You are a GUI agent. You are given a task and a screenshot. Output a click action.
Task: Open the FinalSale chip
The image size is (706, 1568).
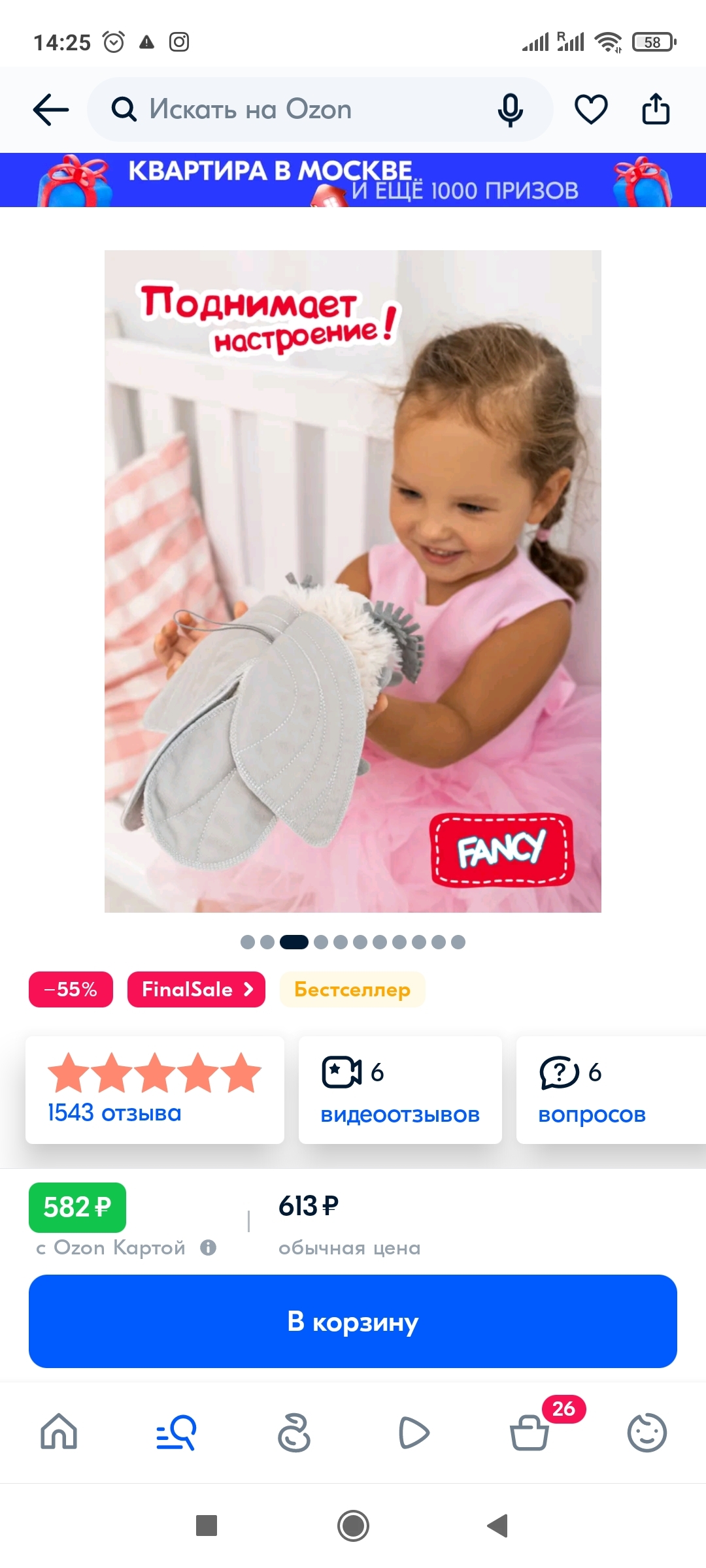[x=196, y=989]
